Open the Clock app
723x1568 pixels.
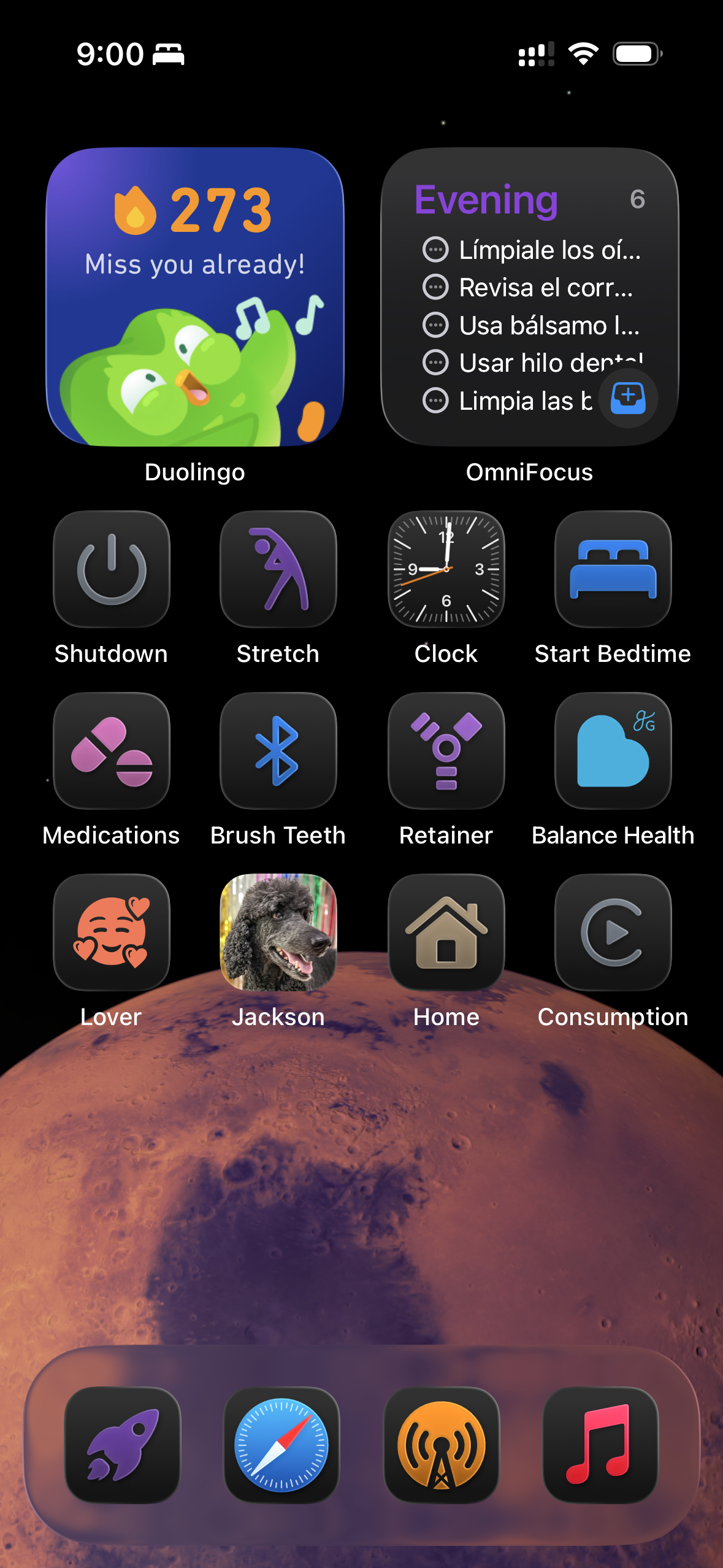(446, 571)
